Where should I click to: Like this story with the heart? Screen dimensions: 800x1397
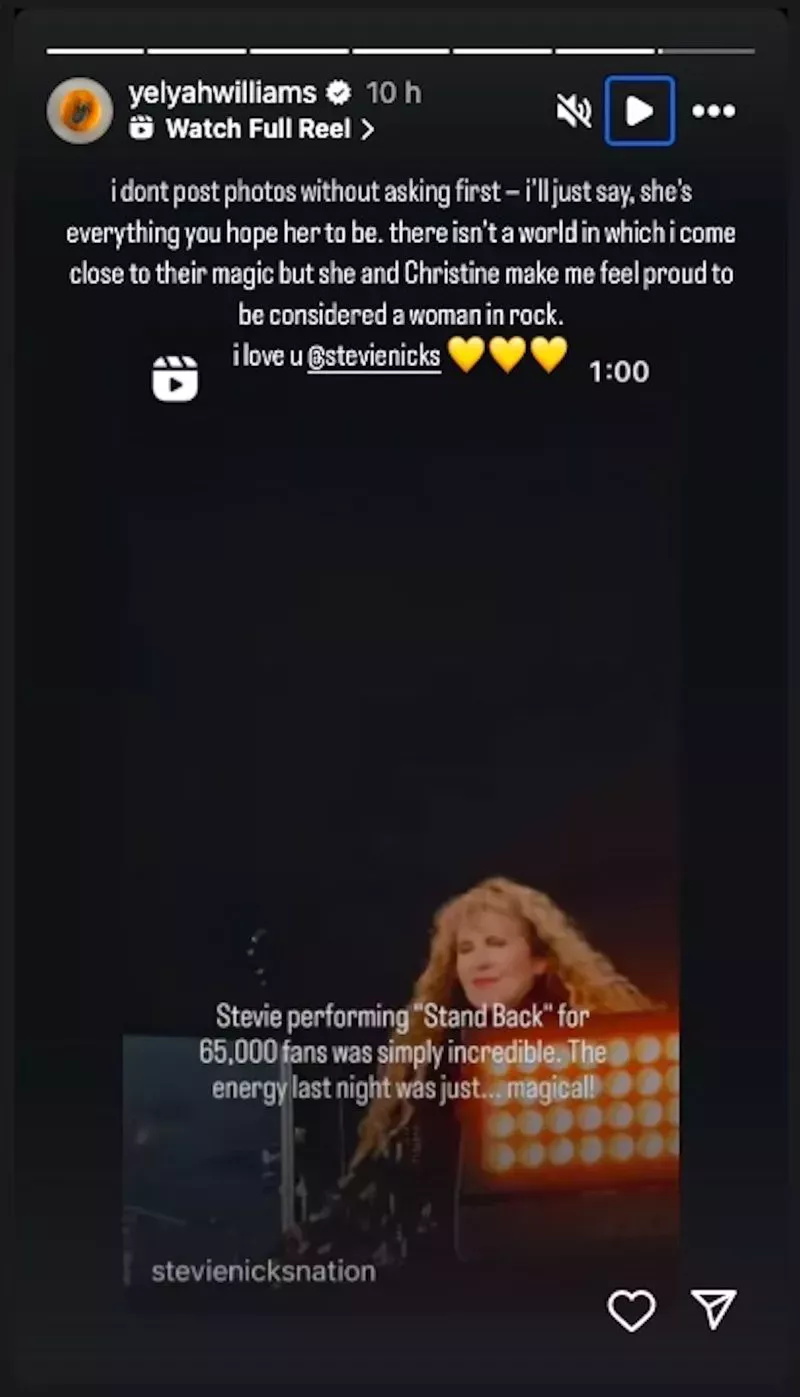coord(632,1310)
